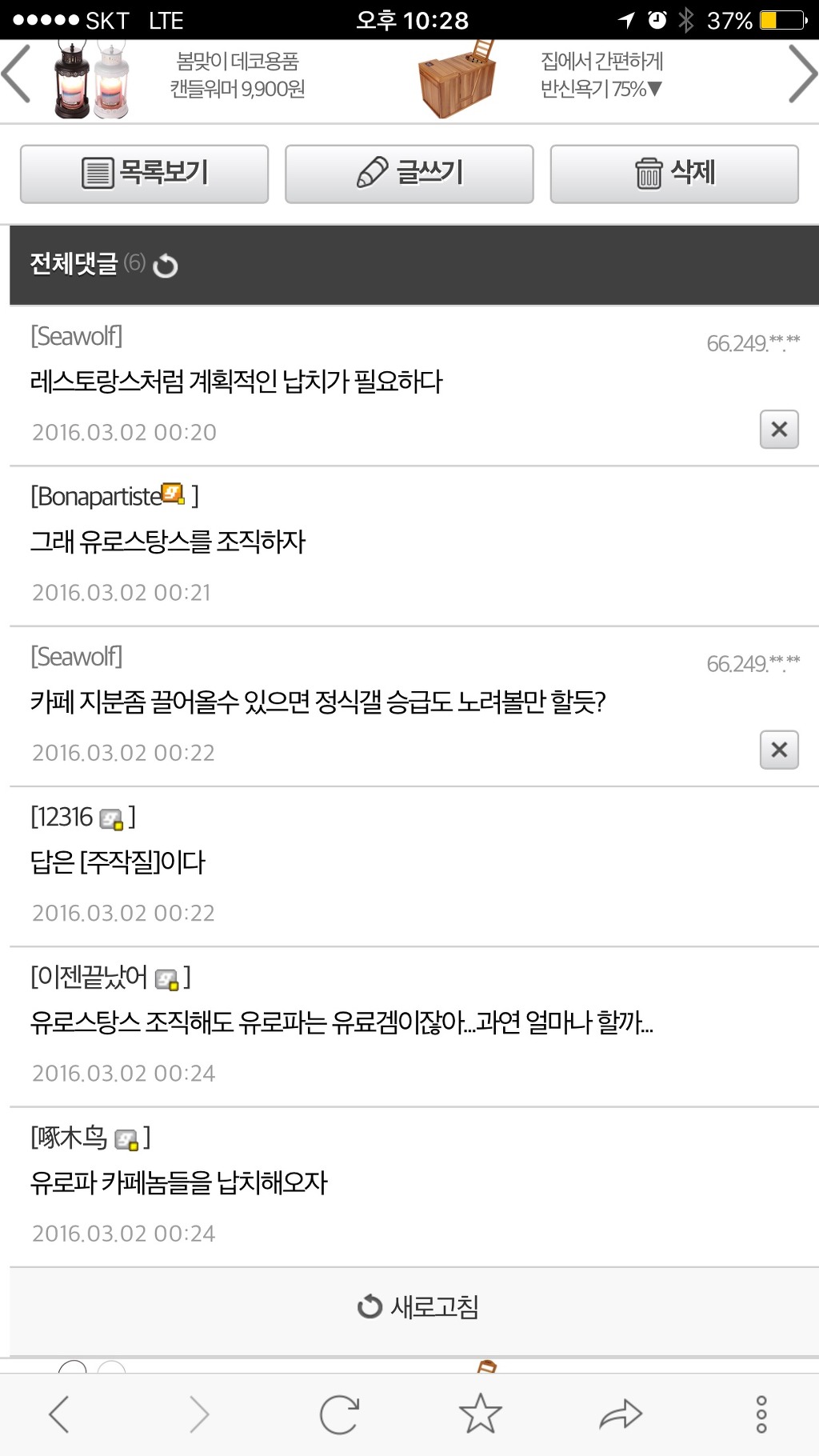The height and width of the screenshot is (1456, 819).
Task: Share this page via arrow icon
Action: pos(621,1414)
